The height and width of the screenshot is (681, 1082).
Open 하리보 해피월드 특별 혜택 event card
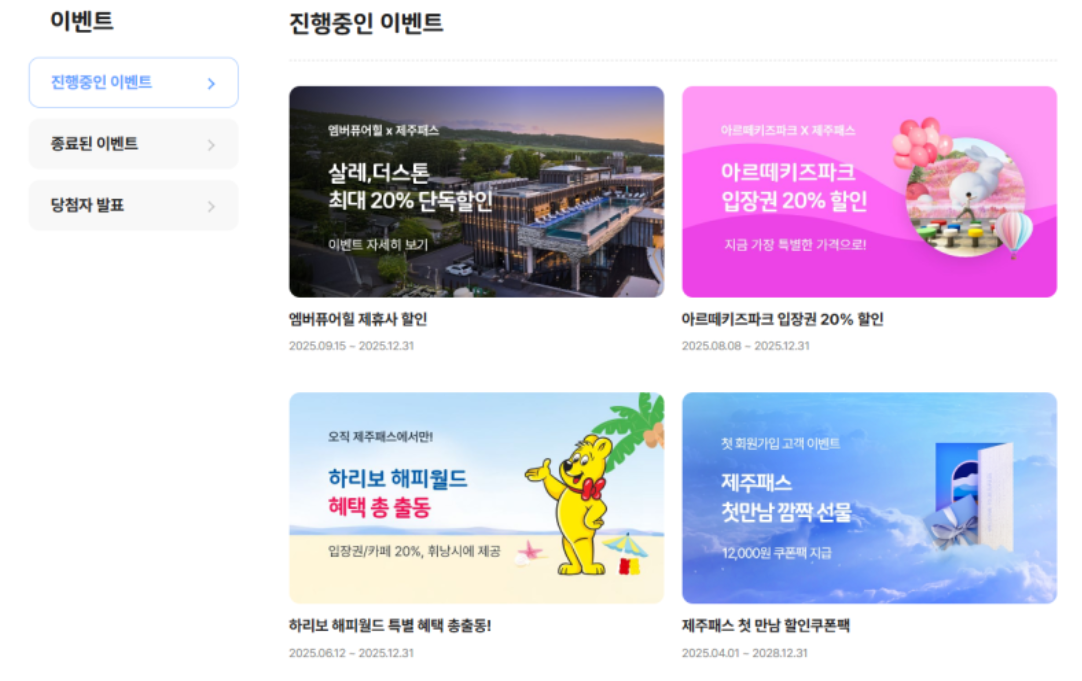(x=476, y=498)
